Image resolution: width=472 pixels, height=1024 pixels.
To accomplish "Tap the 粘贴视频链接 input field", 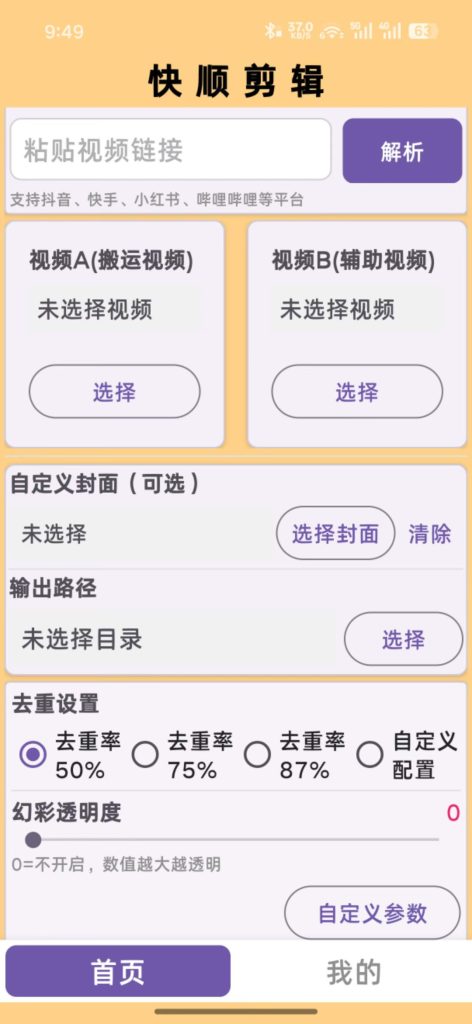I will pos(170,150).
